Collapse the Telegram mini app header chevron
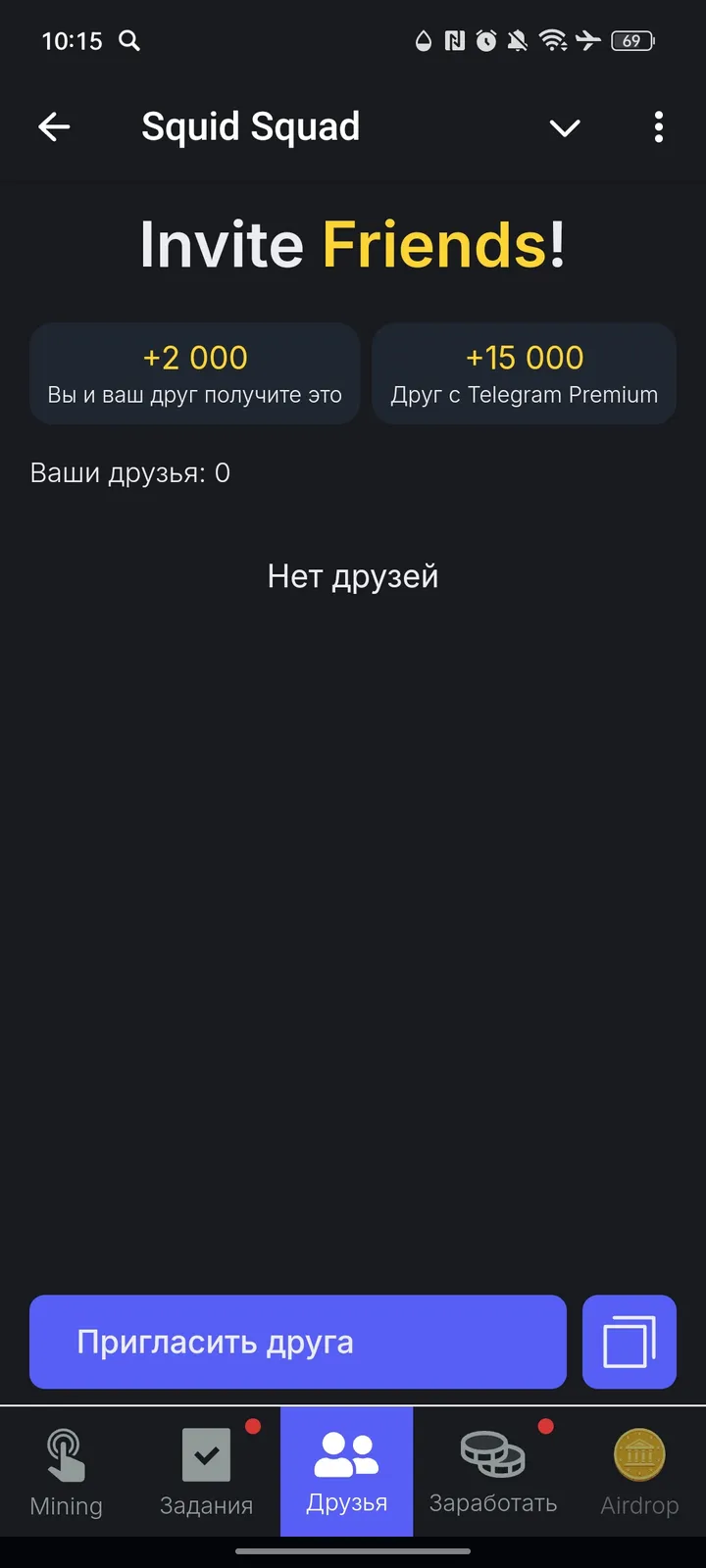 [565, 127]
